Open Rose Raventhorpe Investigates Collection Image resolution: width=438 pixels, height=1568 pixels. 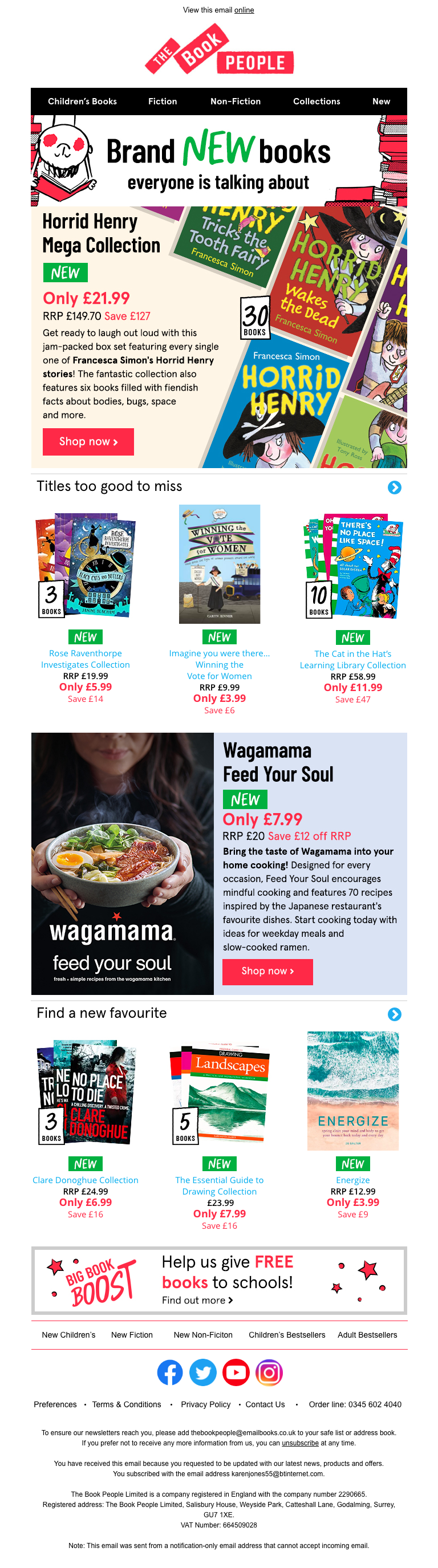click(x=86, y=659)
